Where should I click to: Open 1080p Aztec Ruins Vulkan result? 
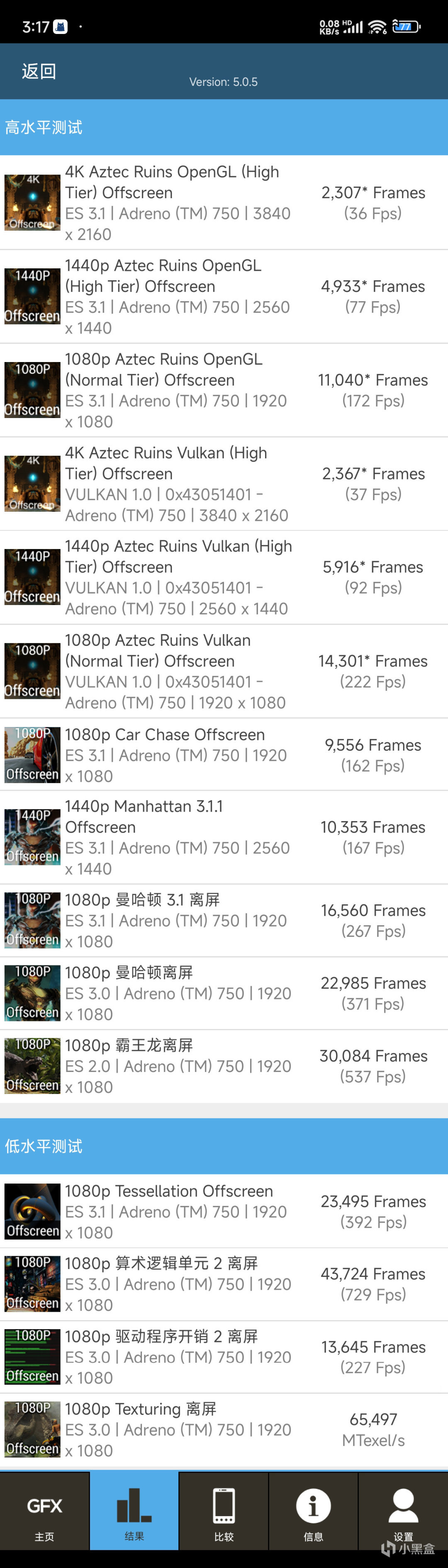tap(224, 671)
